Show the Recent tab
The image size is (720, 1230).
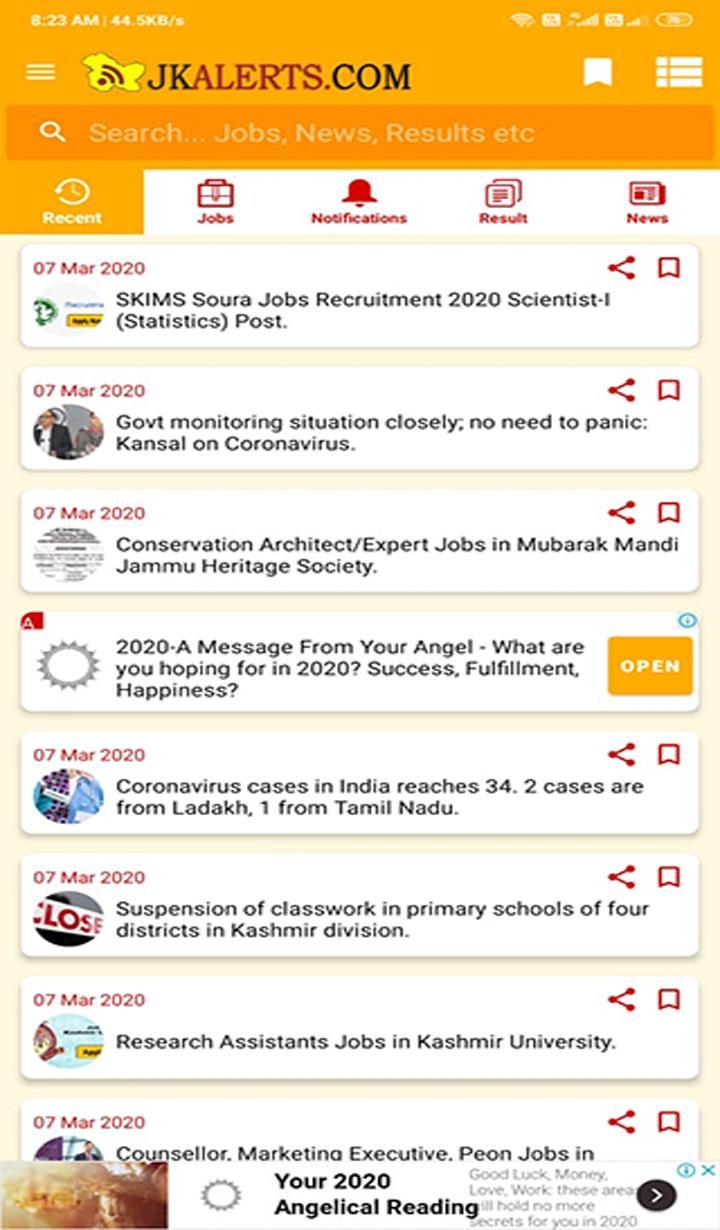[x=72, y=202]
